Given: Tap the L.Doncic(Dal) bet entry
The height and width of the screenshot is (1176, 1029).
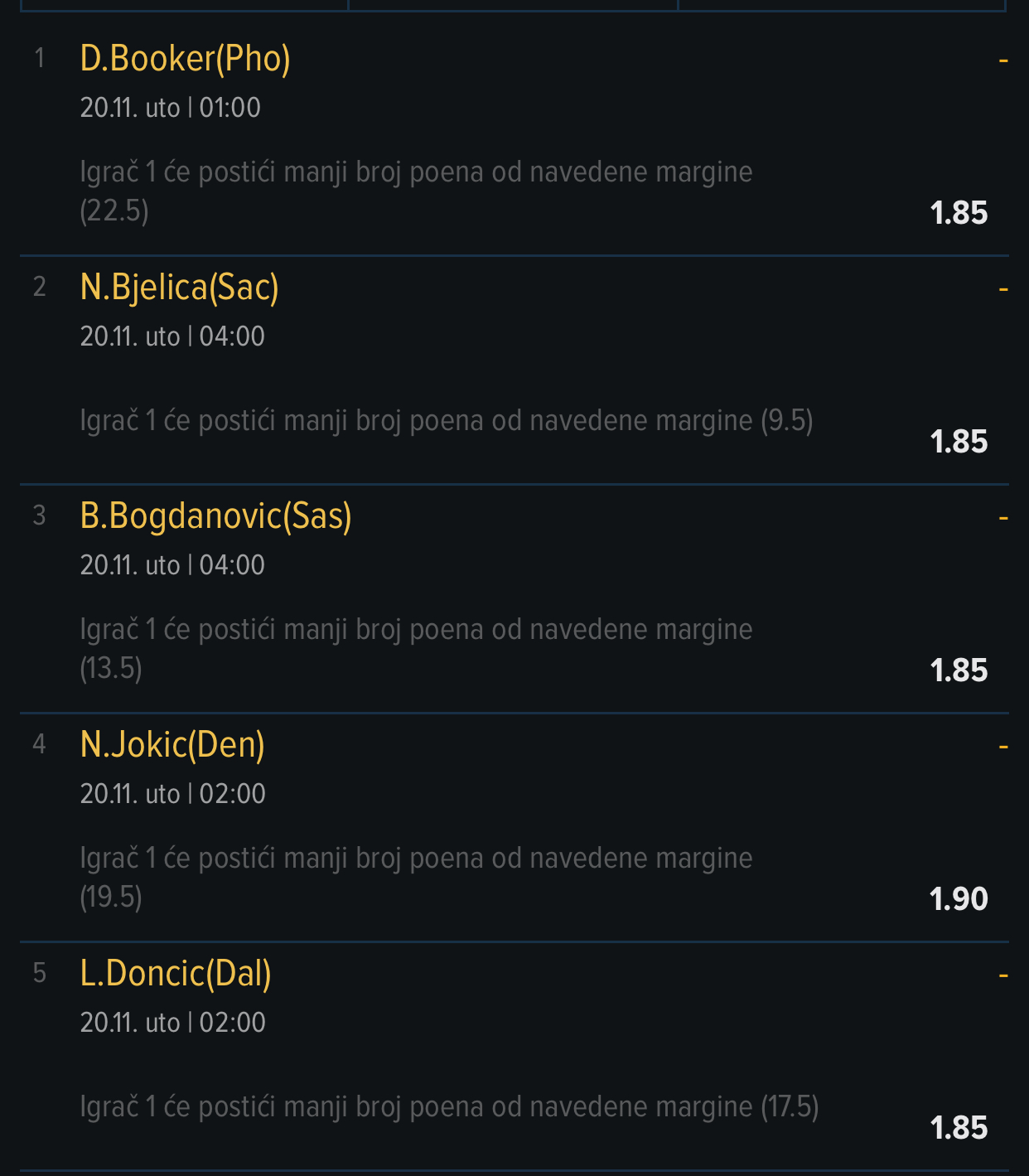Looking at the screenshot, I should pos(176,974).
